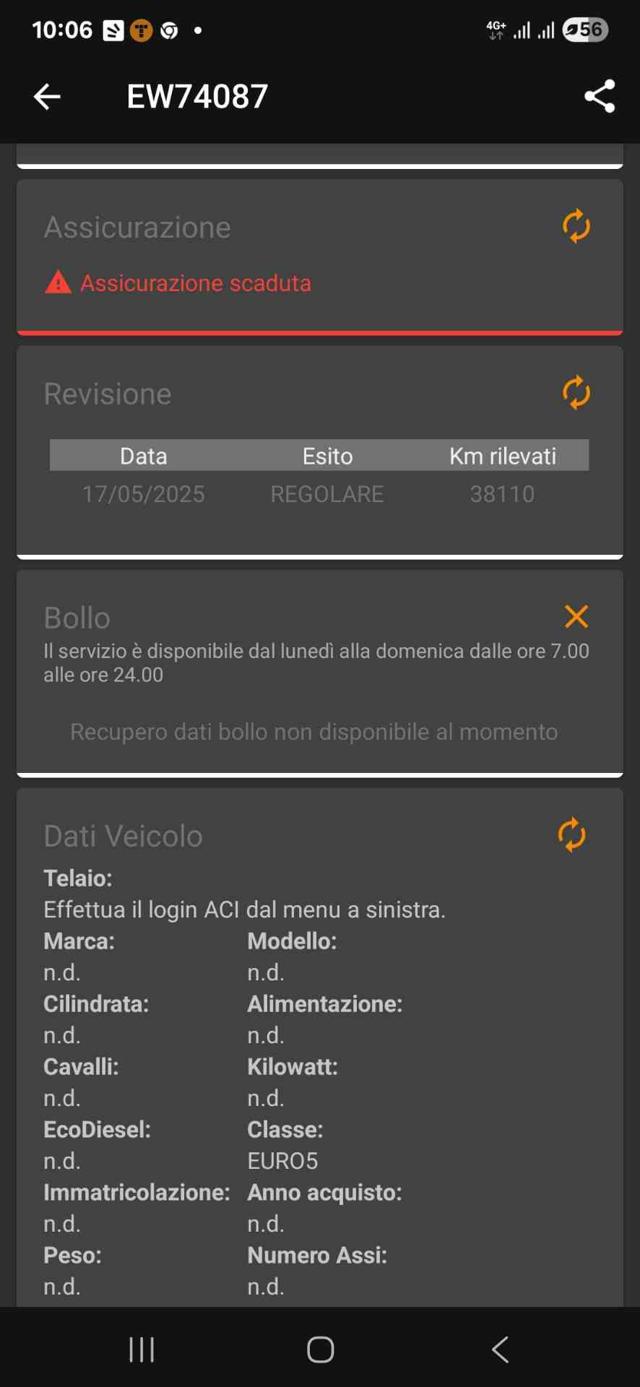
Task: Open recent apps from the navigation bar
Action: (141, 1349)
